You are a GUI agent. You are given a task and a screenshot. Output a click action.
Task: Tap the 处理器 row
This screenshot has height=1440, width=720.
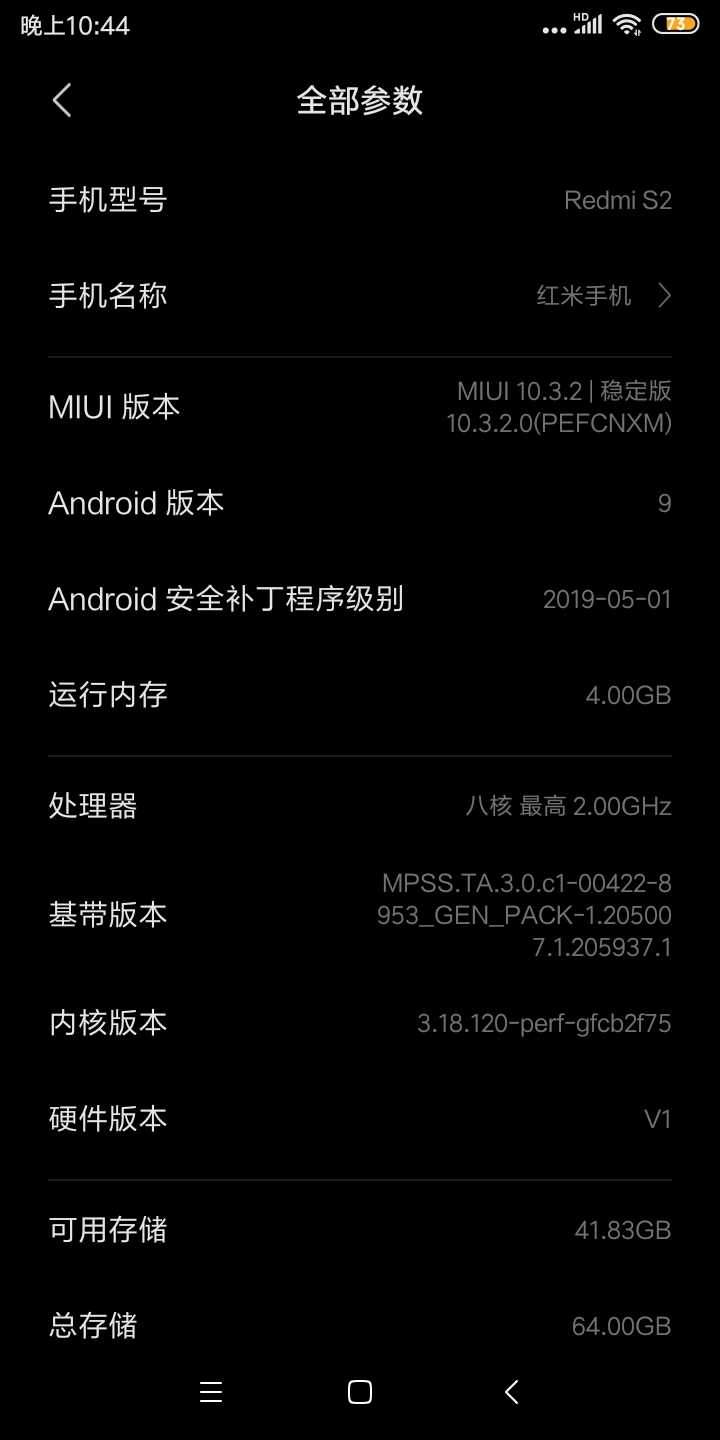point(360,805)
